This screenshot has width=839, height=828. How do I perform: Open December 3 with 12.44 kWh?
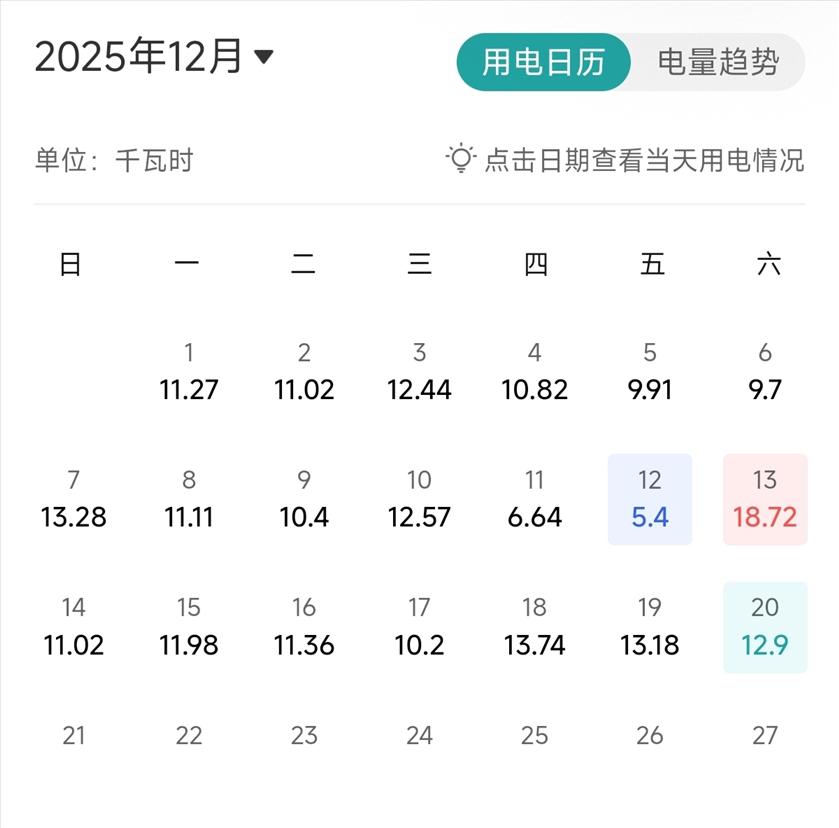click(x=419, y=371)
